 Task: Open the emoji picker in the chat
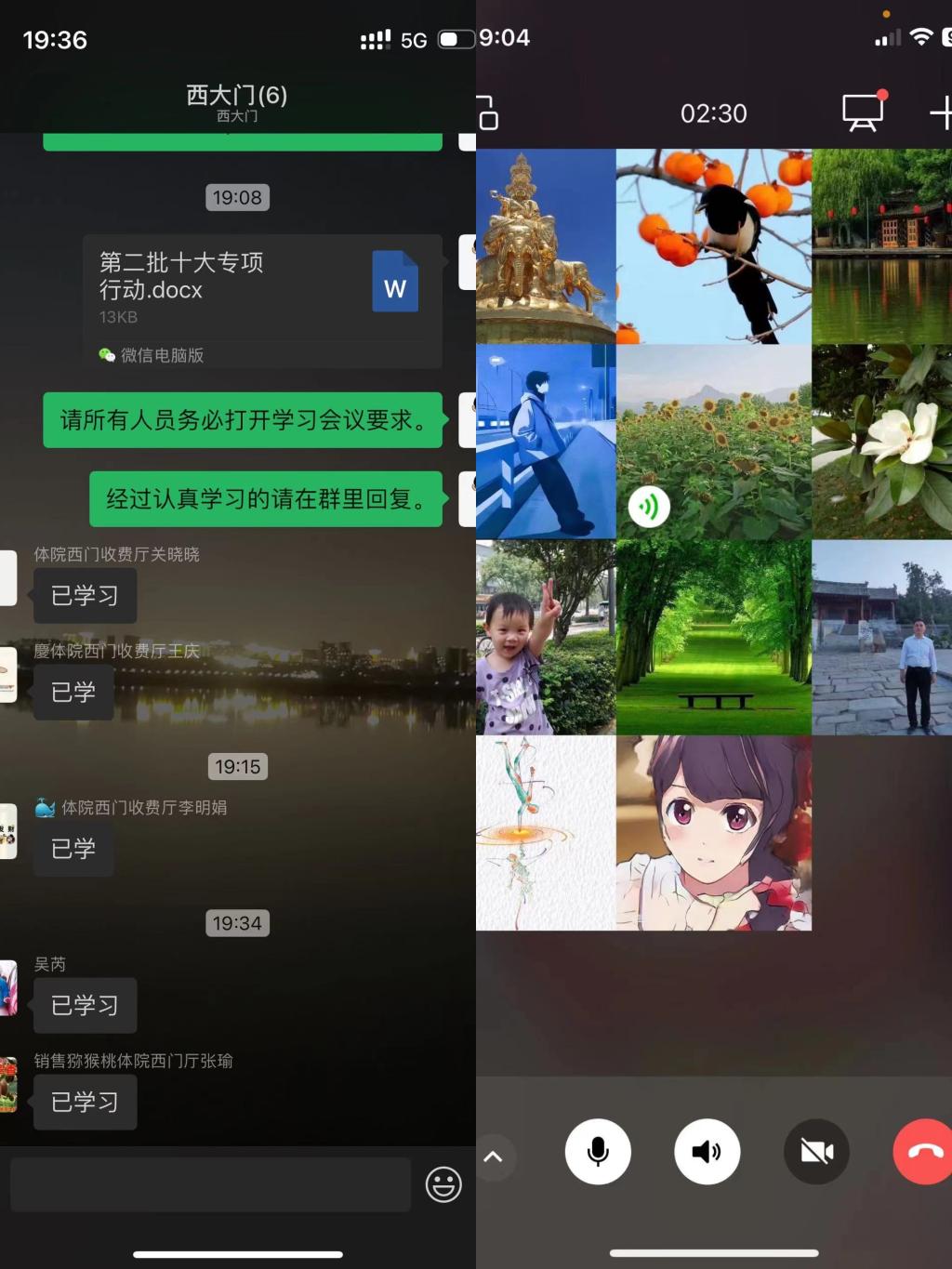point(443,1184)
